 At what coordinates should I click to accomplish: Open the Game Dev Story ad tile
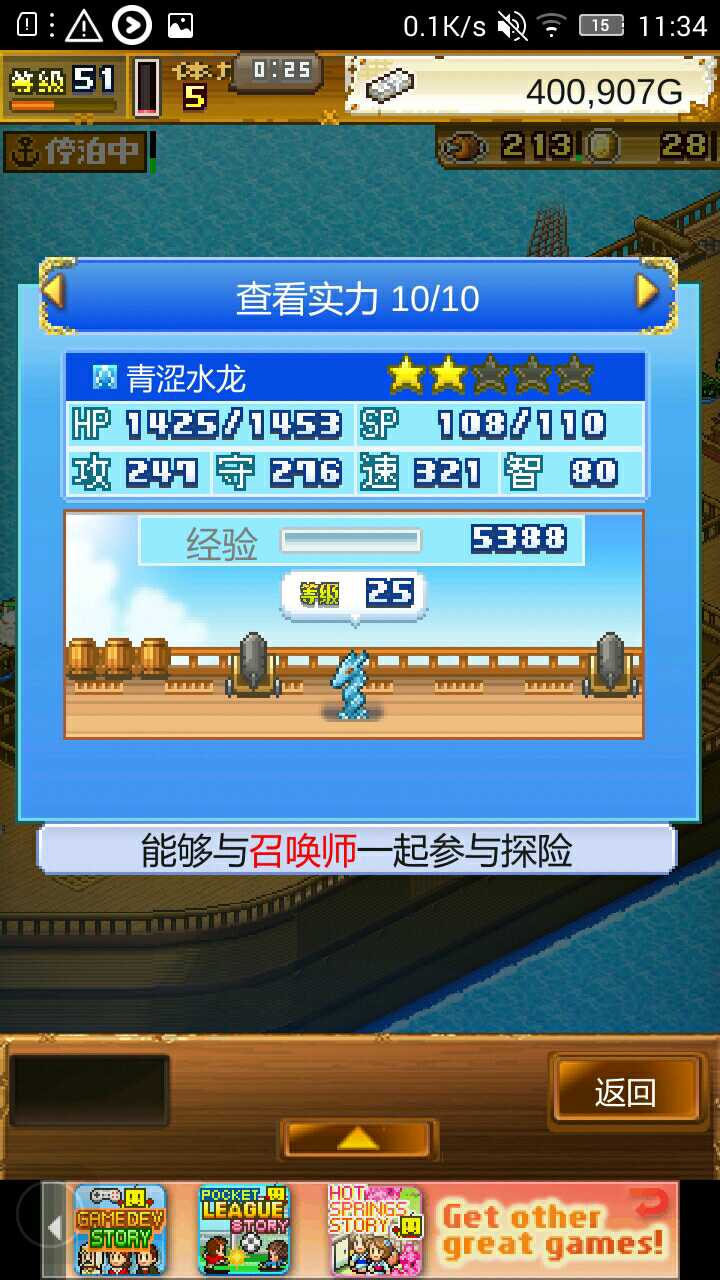pos(120,1230)
